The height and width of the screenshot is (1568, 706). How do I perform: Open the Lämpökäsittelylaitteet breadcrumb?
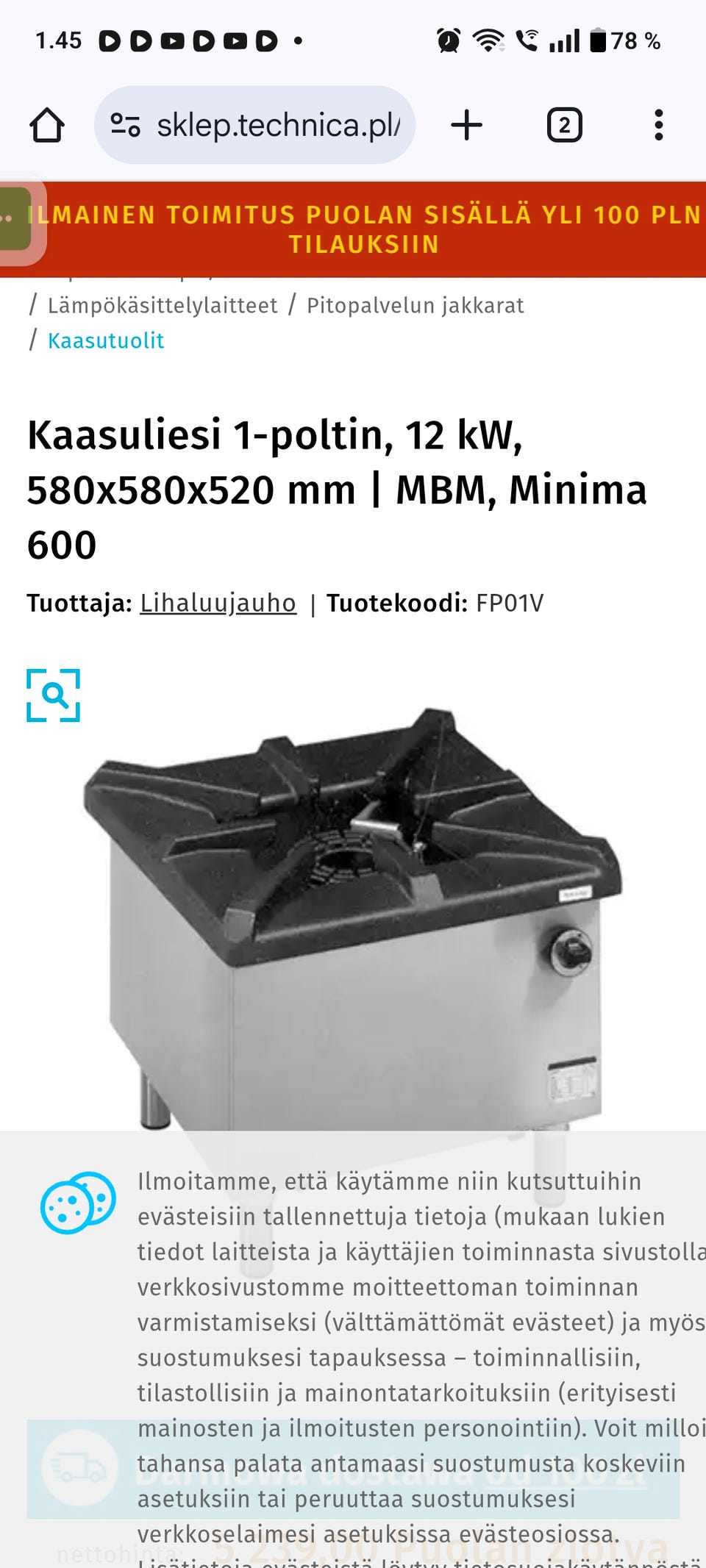point(162,305)
